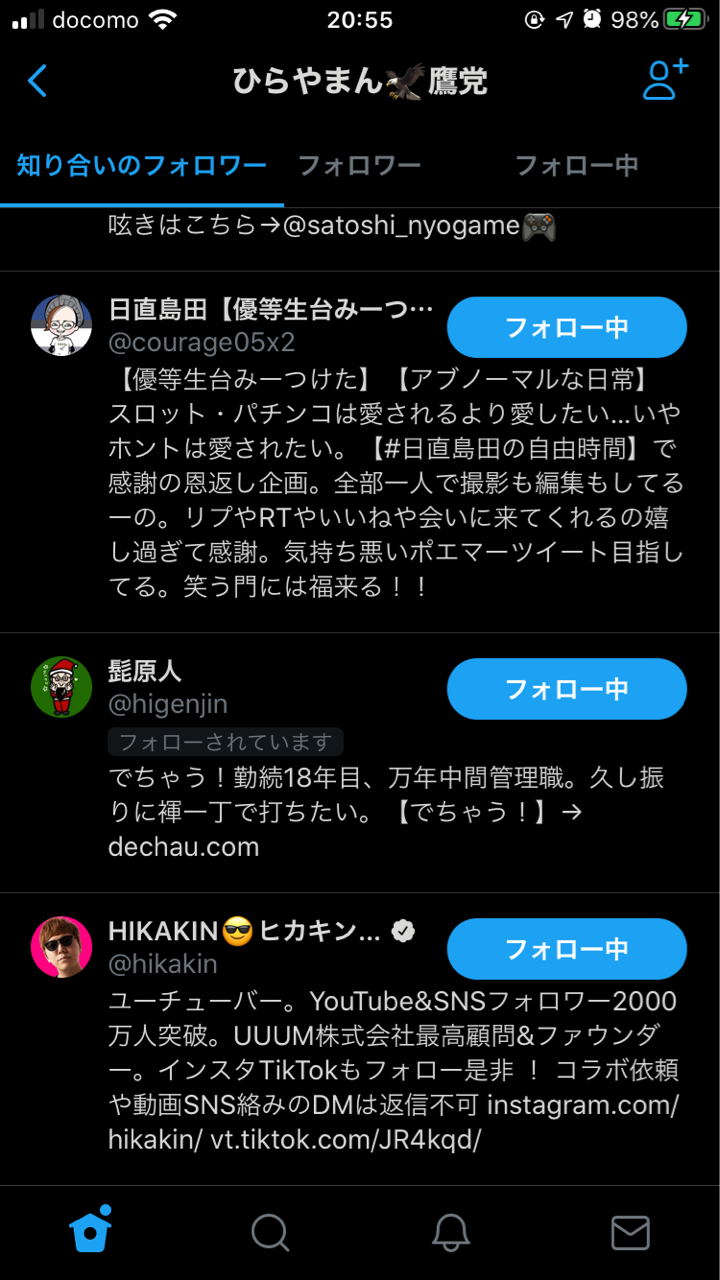Image resolution: width=720 pixels, height=1280 pixels.
Task: Open HIKAKIN's profile avatar
Action: tap(62, 947)
